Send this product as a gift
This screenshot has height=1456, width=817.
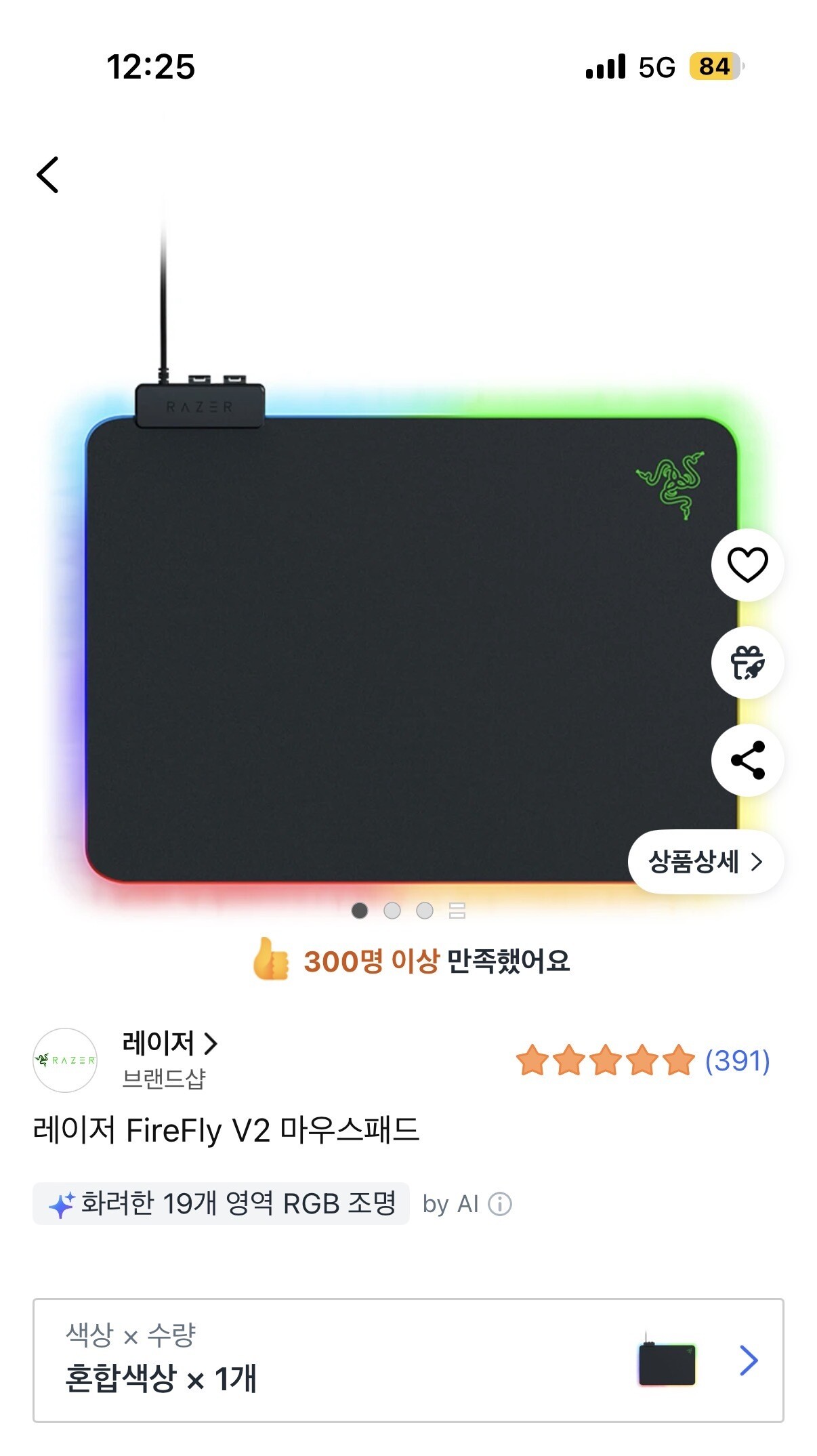[x=747, y=663]
